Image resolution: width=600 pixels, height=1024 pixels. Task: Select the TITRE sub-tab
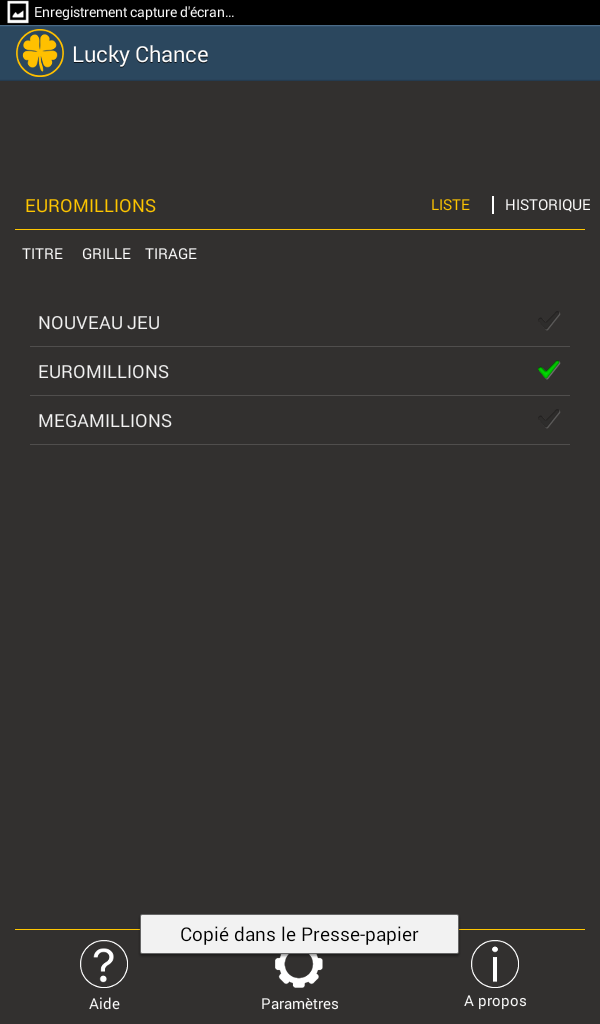click(42, 254)
